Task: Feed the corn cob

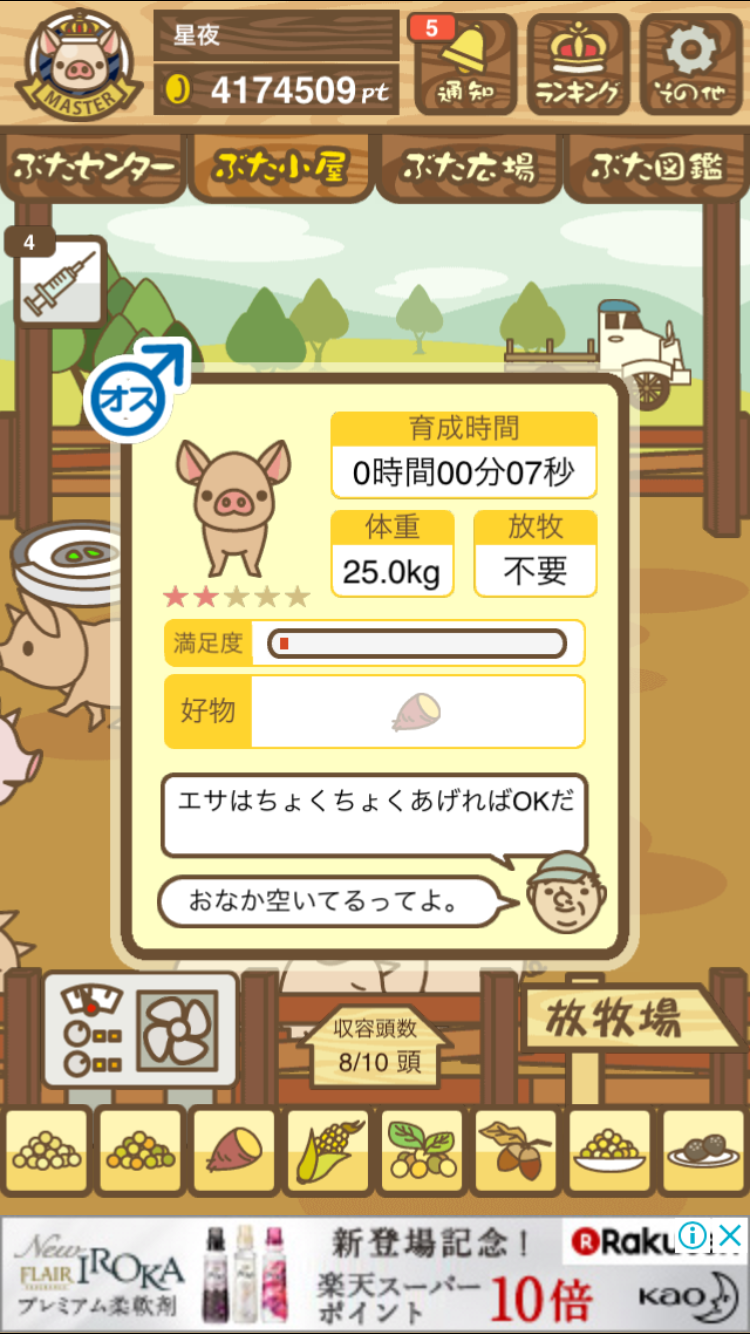Action: pos(328,1153)
